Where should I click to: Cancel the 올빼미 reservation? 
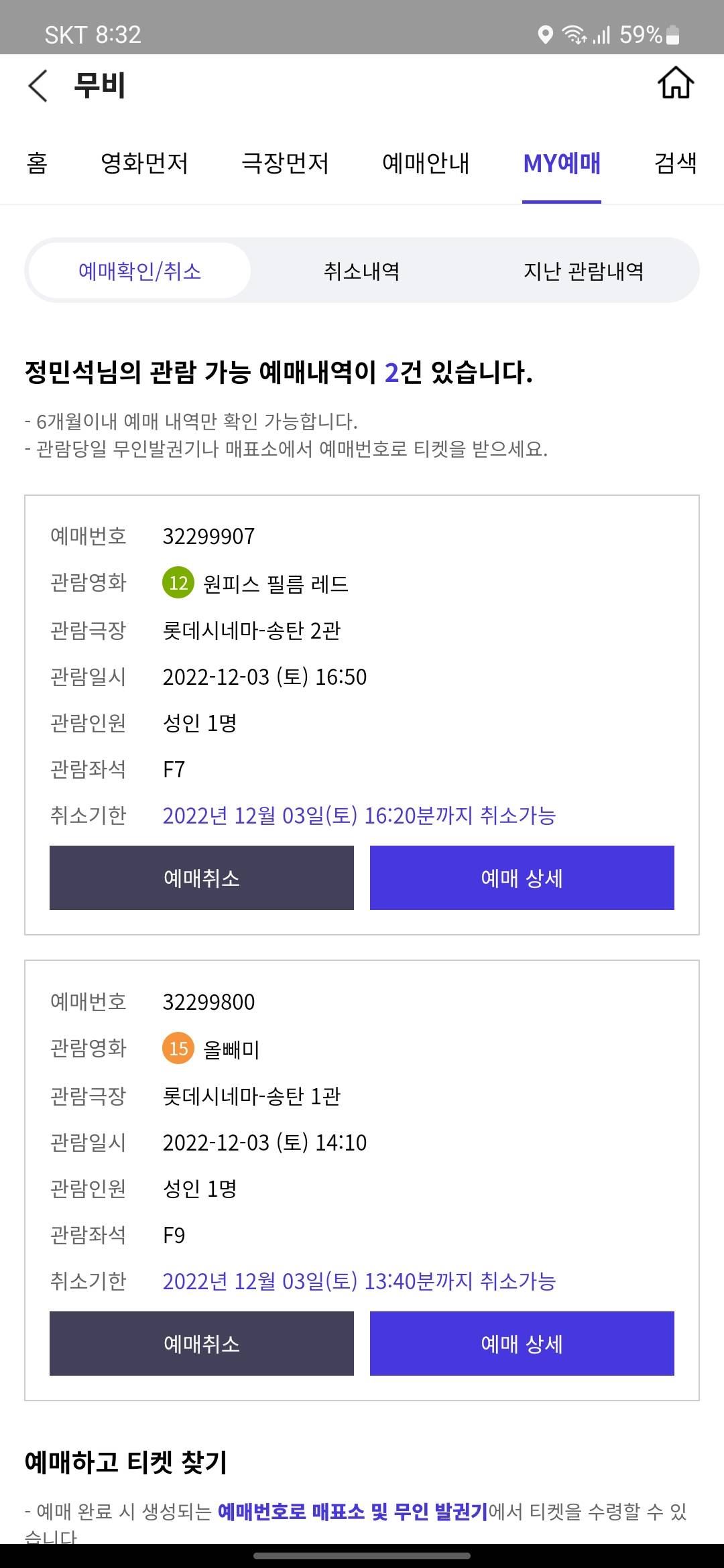(202, 1344)
